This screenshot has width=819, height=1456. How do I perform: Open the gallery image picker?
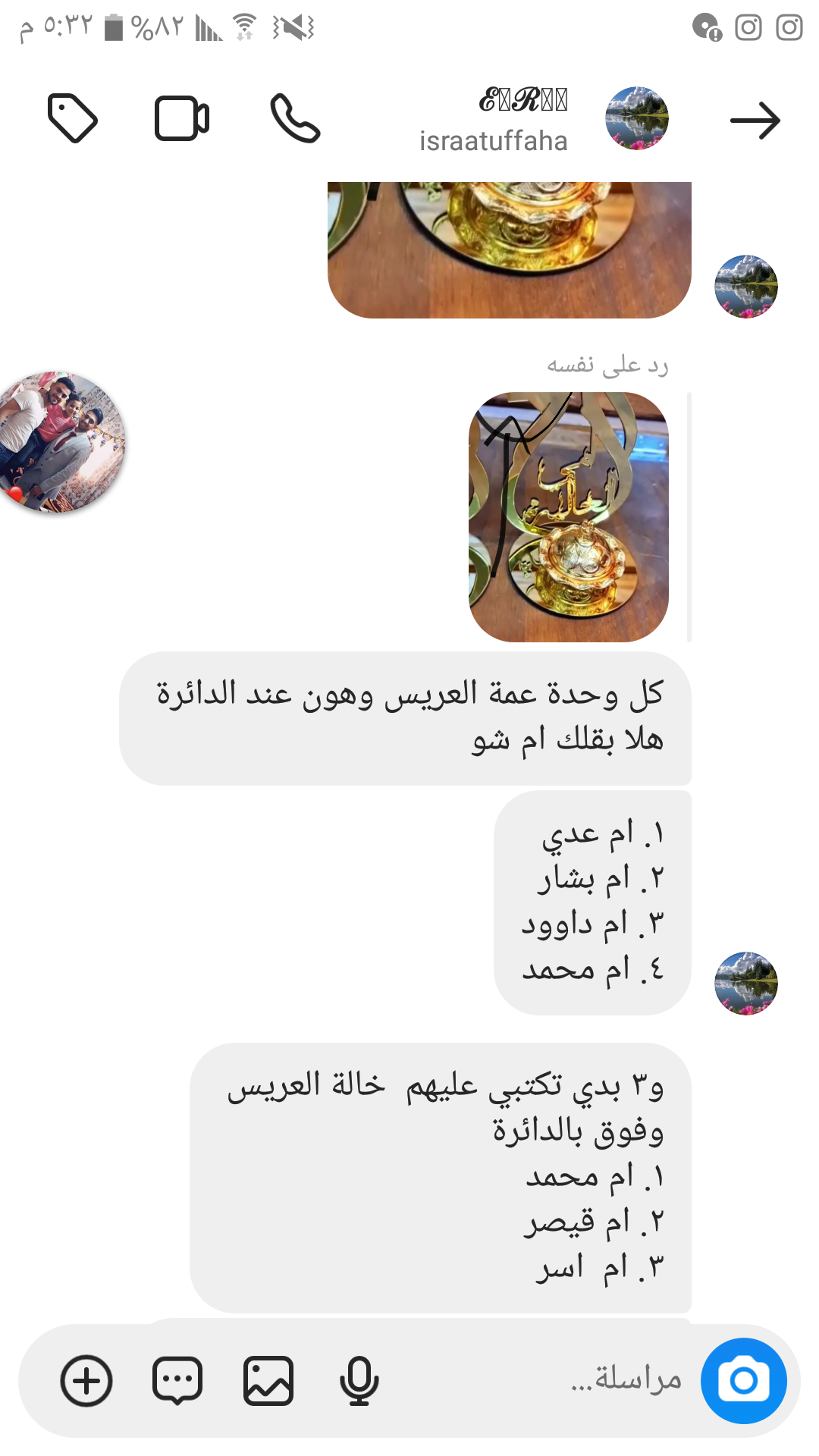click(268, 1380)
